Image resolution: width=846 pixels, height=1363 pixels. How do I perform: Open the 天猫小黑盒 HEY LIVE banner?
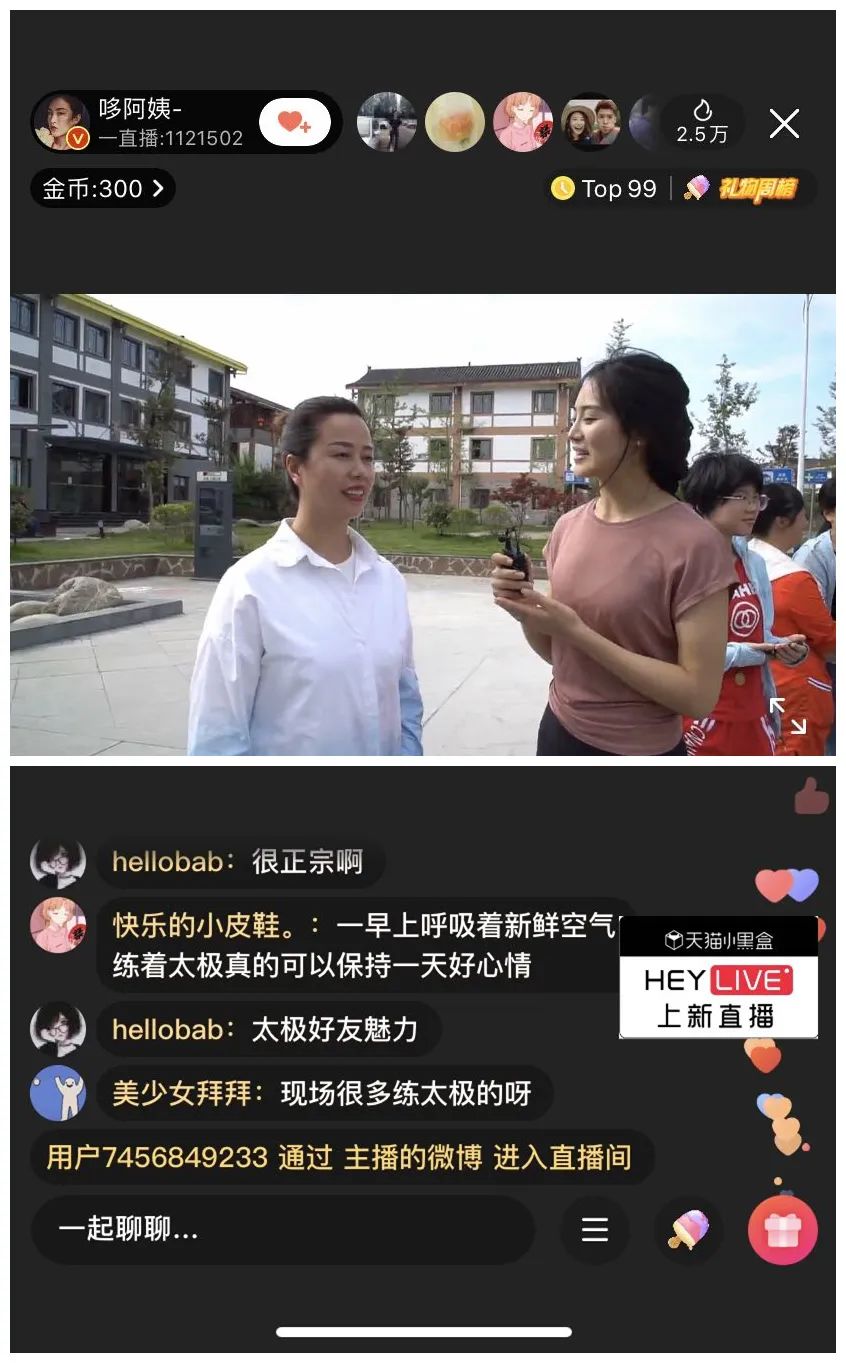coord(718,977)
